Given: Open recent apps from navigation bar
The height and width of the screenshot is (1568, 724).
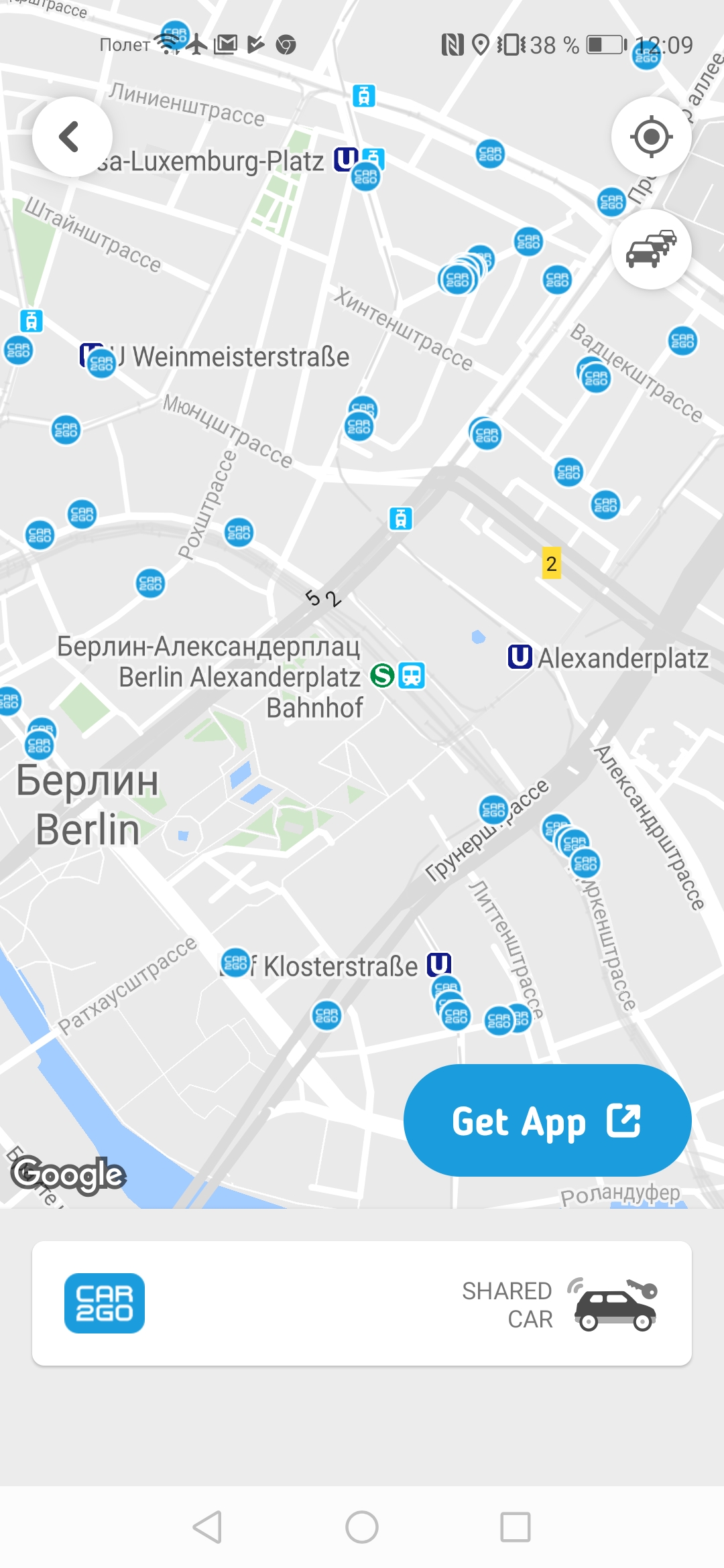Looking at the screenshot, I should pyautogui.click(x=516, y=1527).
